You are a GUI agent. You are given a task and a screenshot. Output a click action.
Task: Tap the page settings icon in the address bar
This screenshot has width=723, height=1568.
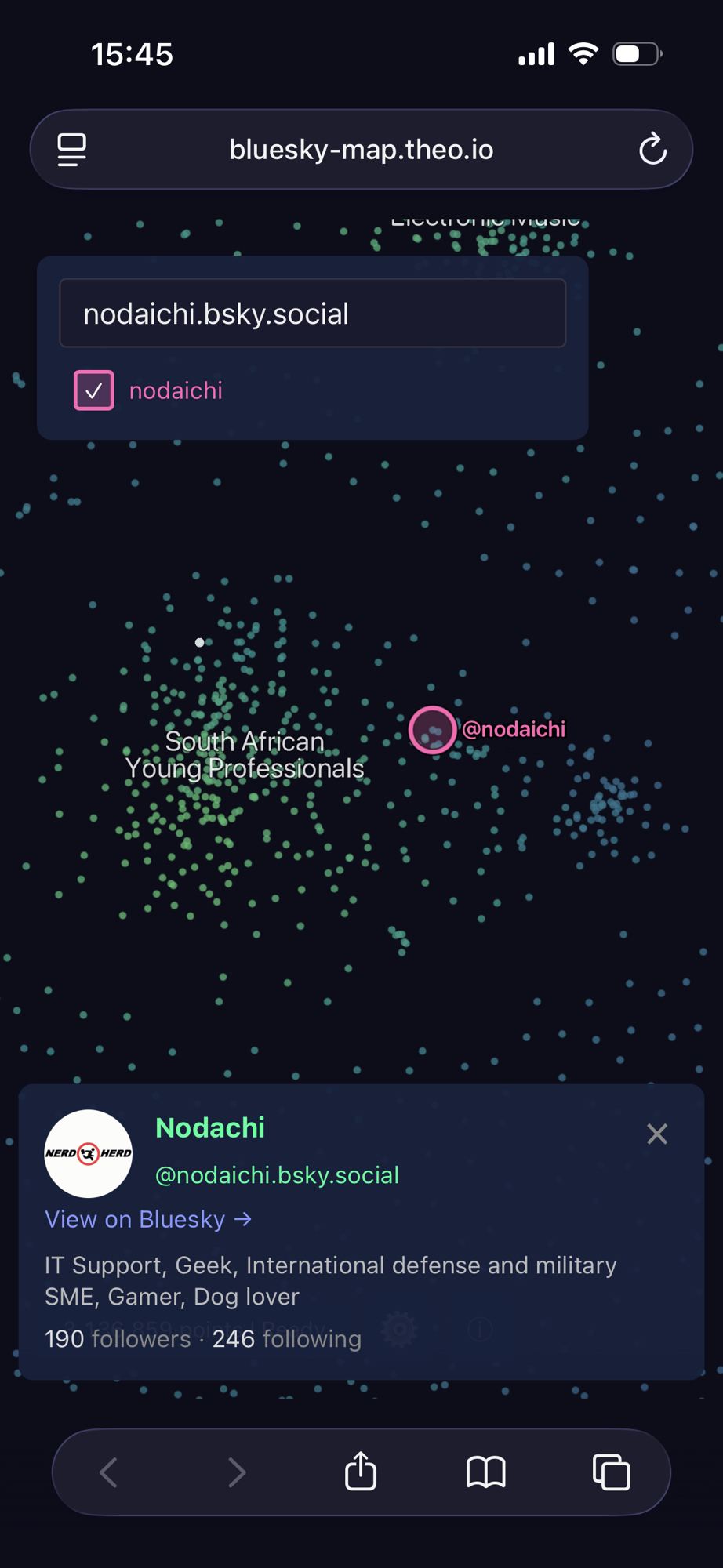(x=72, y=149)
